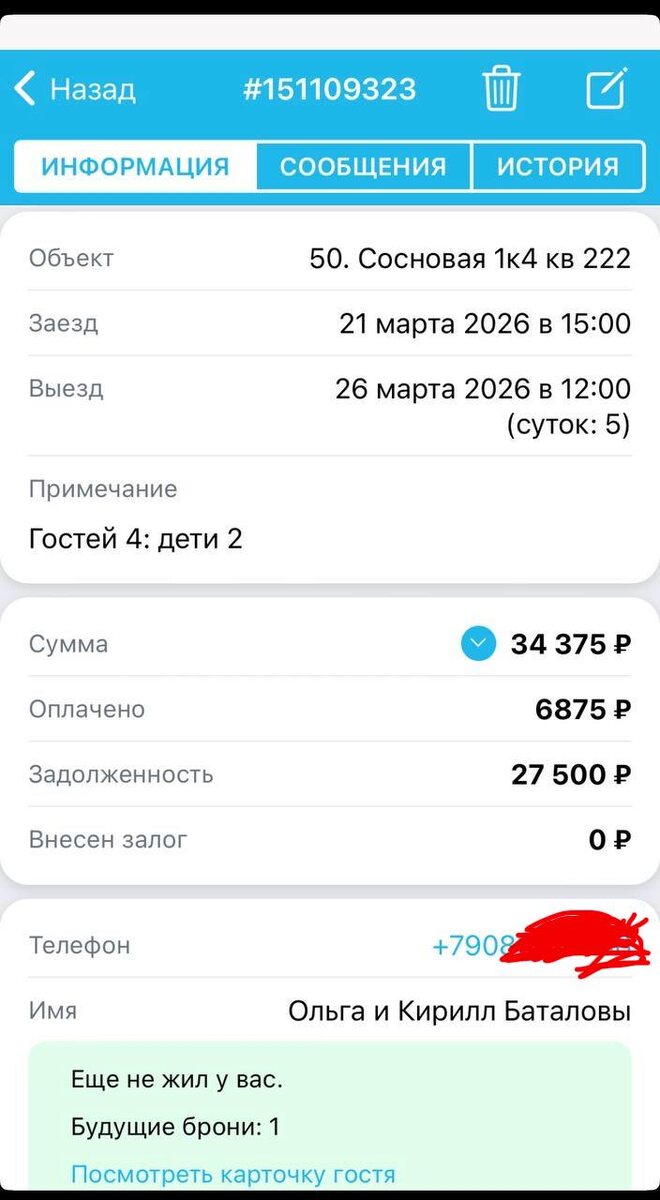Delete booking with the trash icon
The height and width of the screenshot is (1200, 660).
(500, 89)
